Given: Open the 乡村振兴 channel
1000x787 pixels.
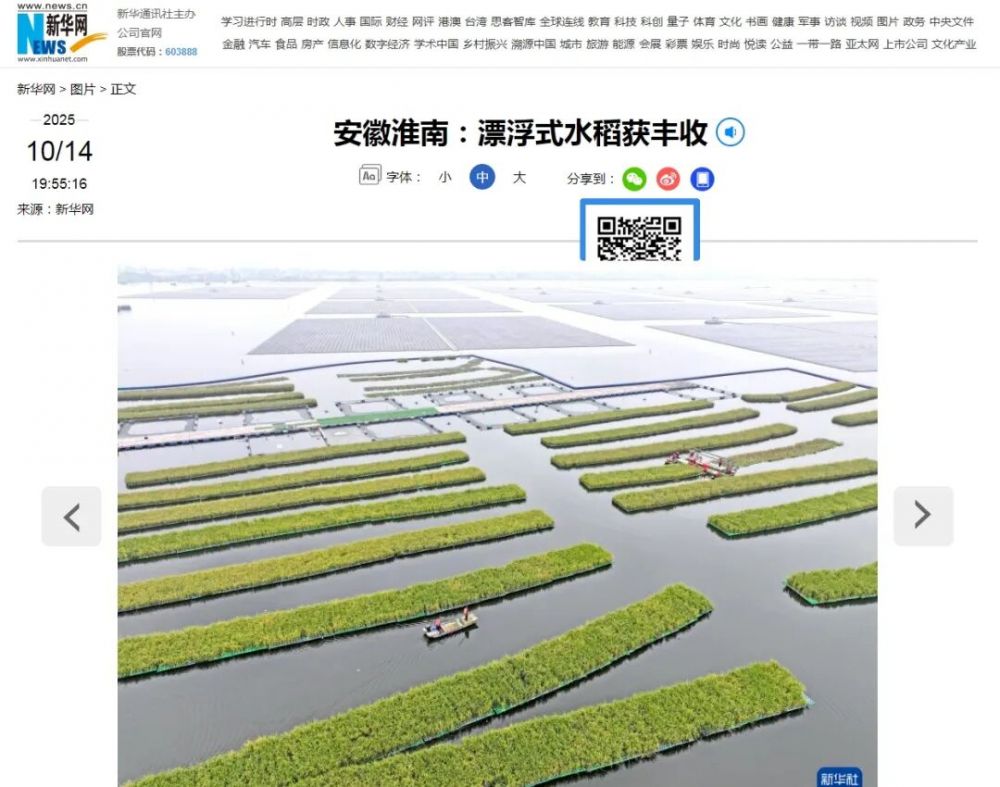Looking at the screenshot, I should pos(483,44).
